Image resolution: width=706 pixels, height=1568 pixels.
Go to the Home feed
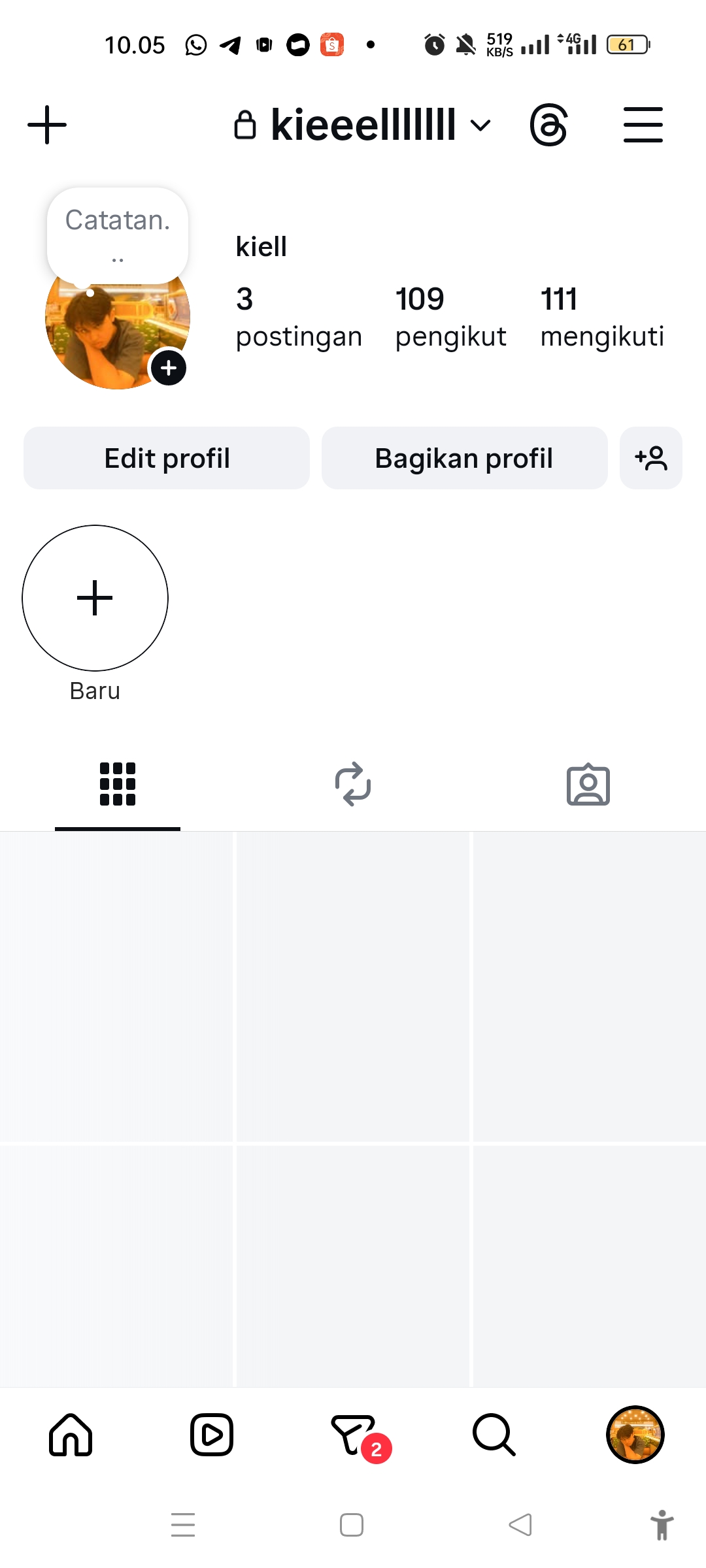71,1435
